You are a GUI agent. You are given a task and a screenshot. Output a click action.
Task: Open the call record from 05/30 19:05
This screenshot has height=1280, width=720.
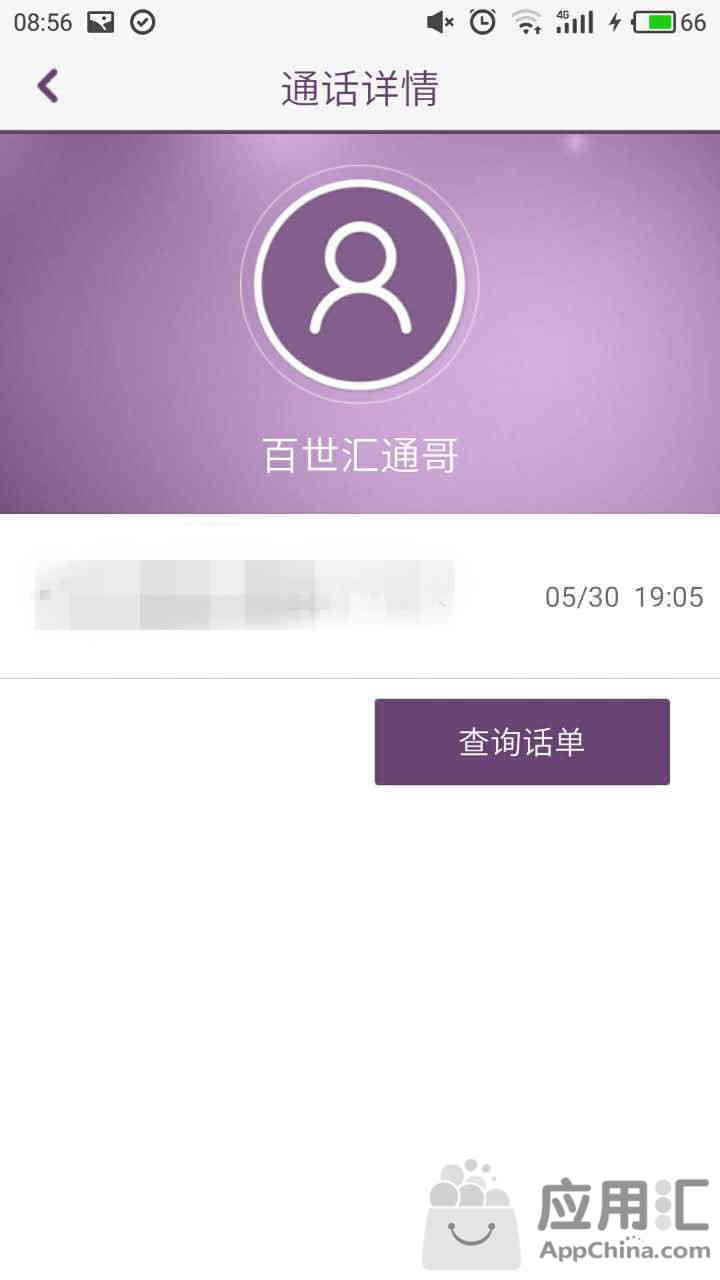[x=360, y=597]
